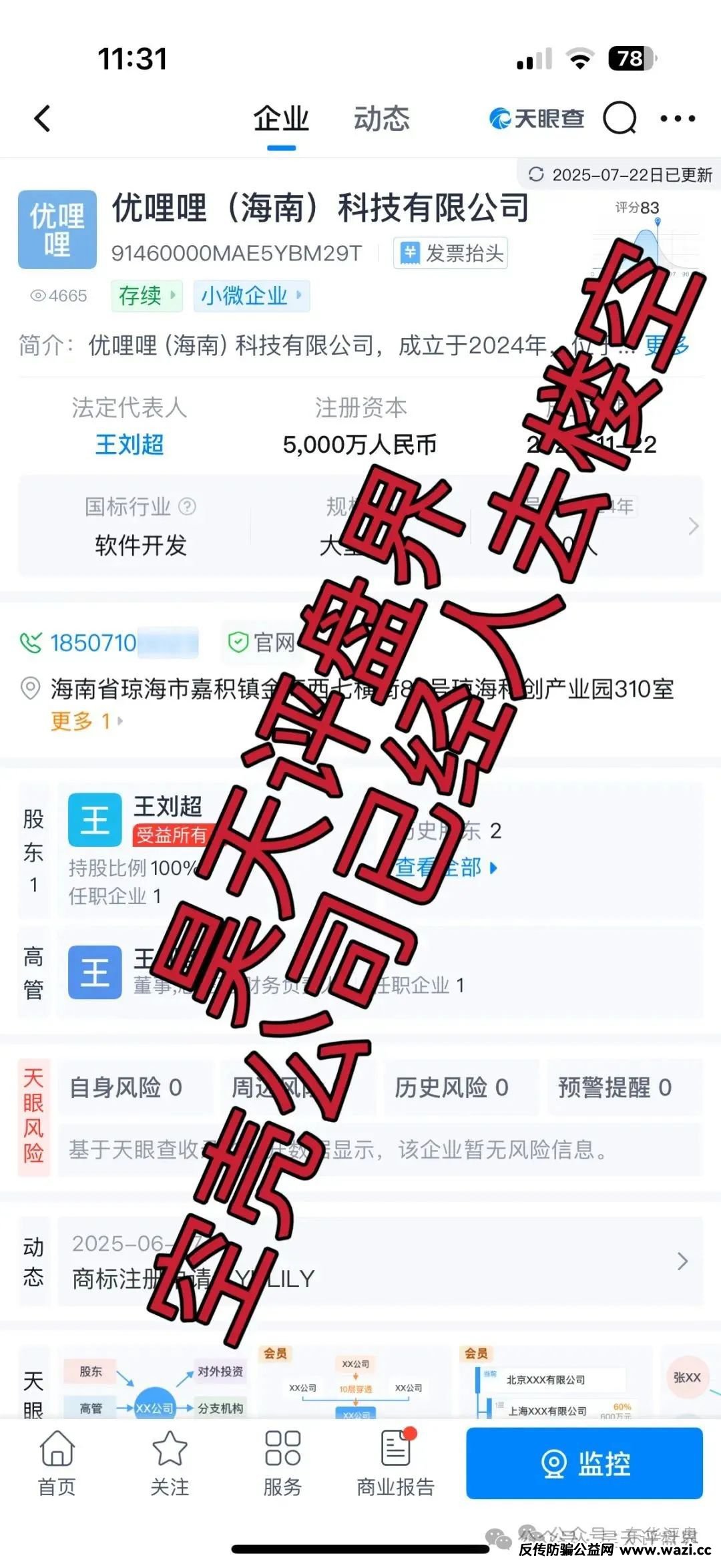Go to 首页 home tab
This screenshot has height=1568, width=721.
click(x=57, y=1464)
